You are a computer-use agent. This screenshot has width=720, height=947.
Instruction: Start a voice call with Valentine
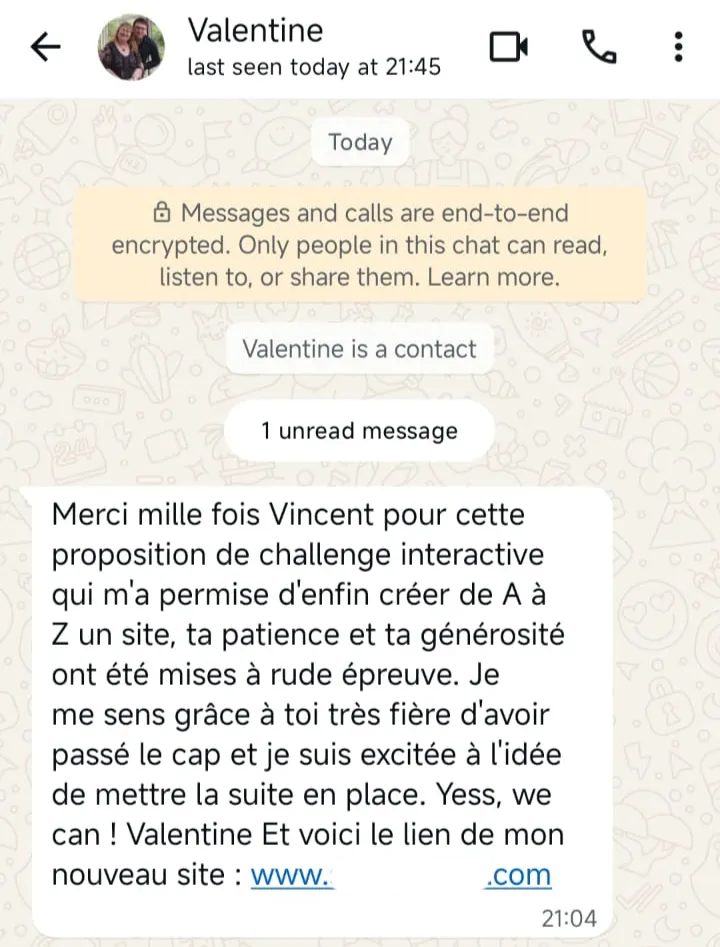pos(598,47)
